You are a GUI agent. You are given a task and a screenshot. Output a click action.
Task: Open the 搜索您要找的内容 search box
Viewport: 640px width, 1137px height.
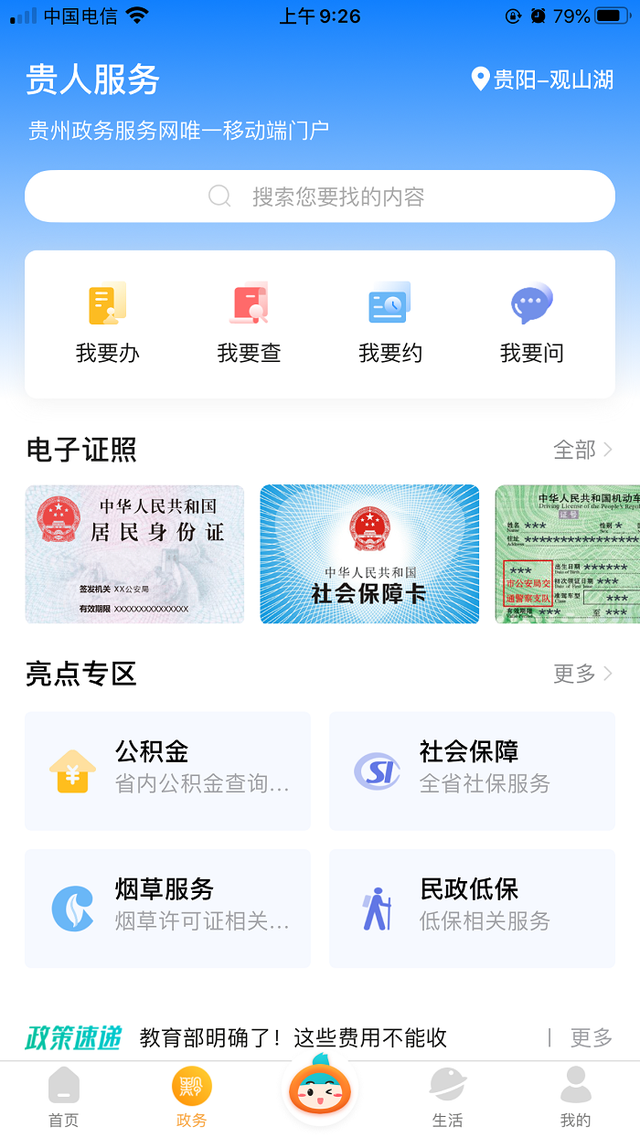(x=320, y=196)
